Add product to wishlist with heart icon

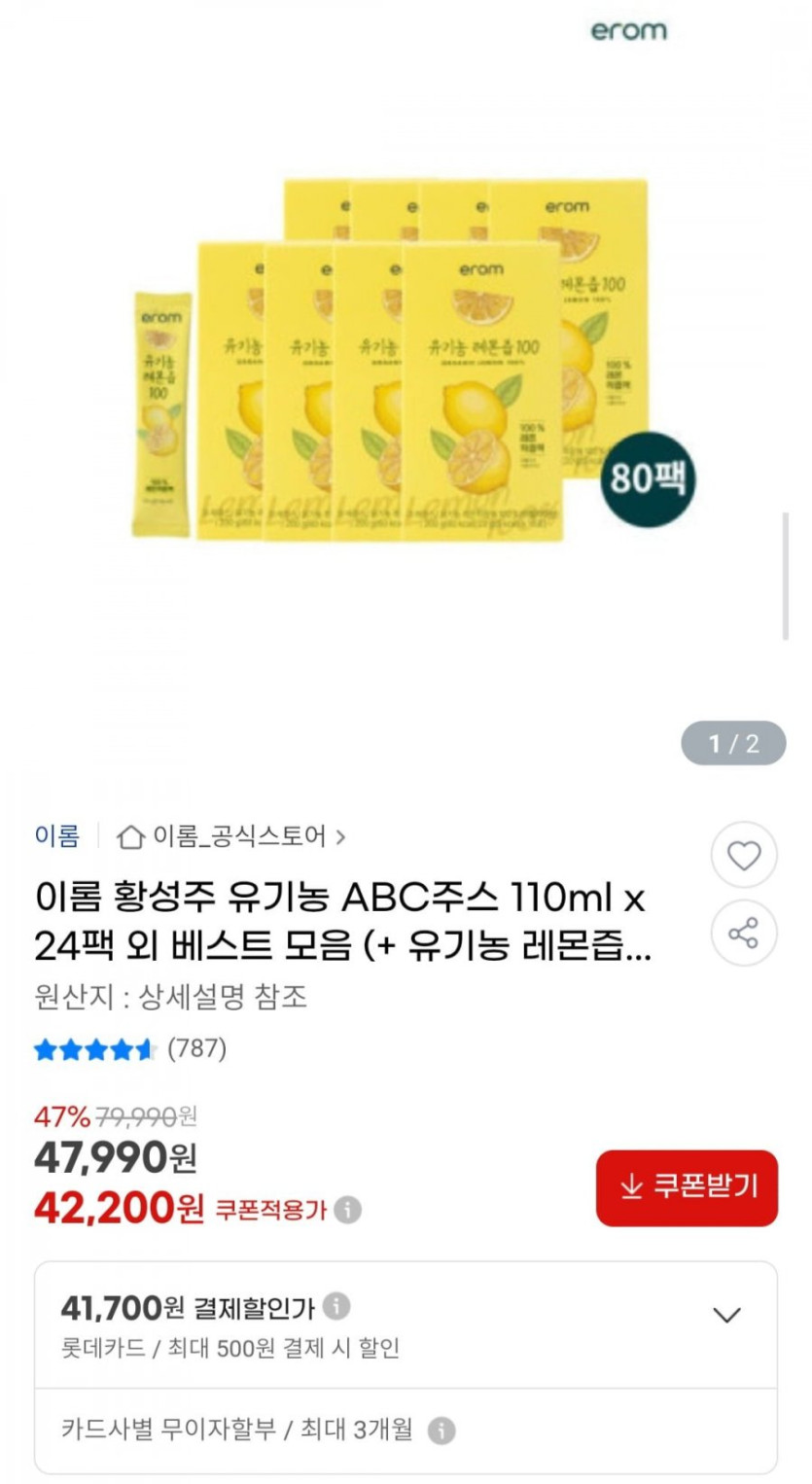(x=744, y=856)
